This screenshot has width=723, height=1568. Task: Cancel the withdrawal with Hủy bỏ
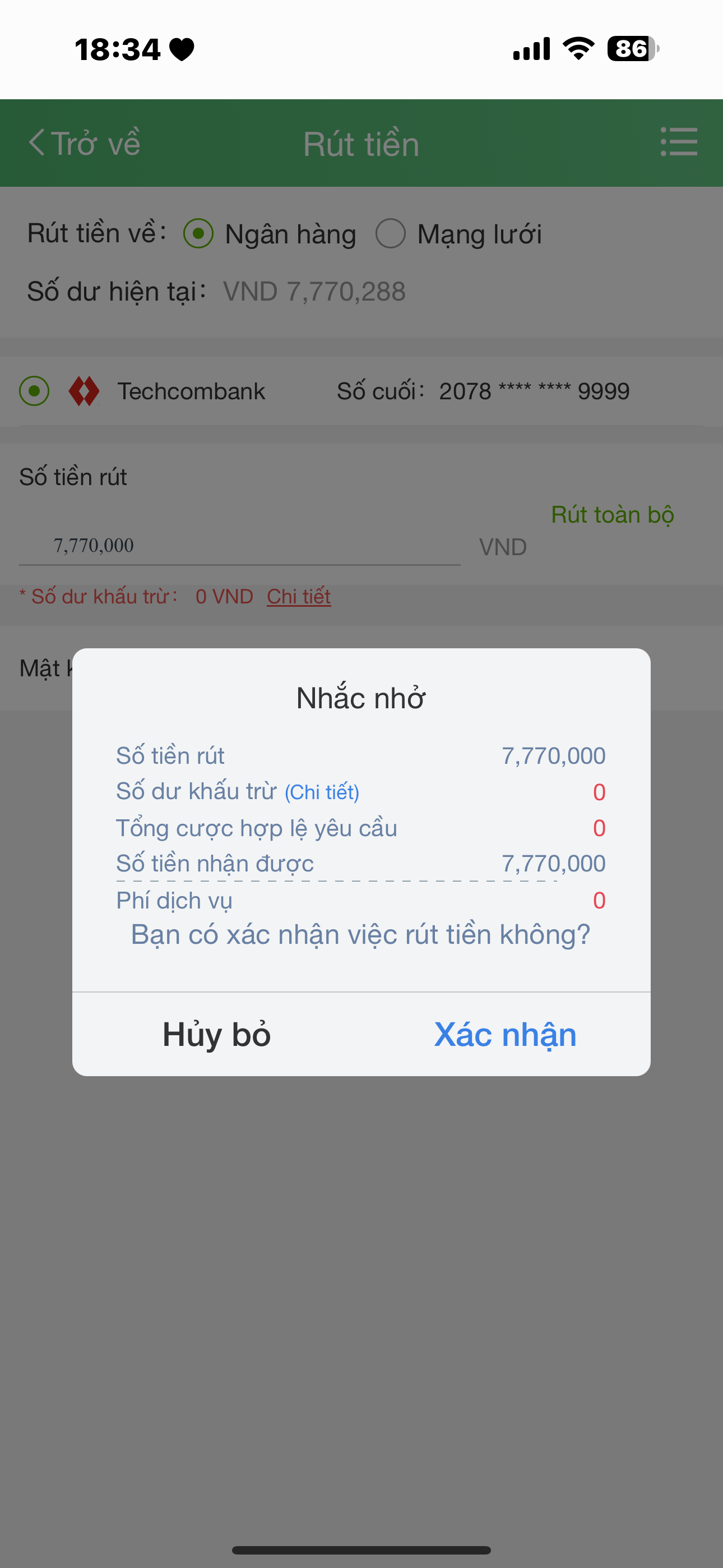[217, 1034]
